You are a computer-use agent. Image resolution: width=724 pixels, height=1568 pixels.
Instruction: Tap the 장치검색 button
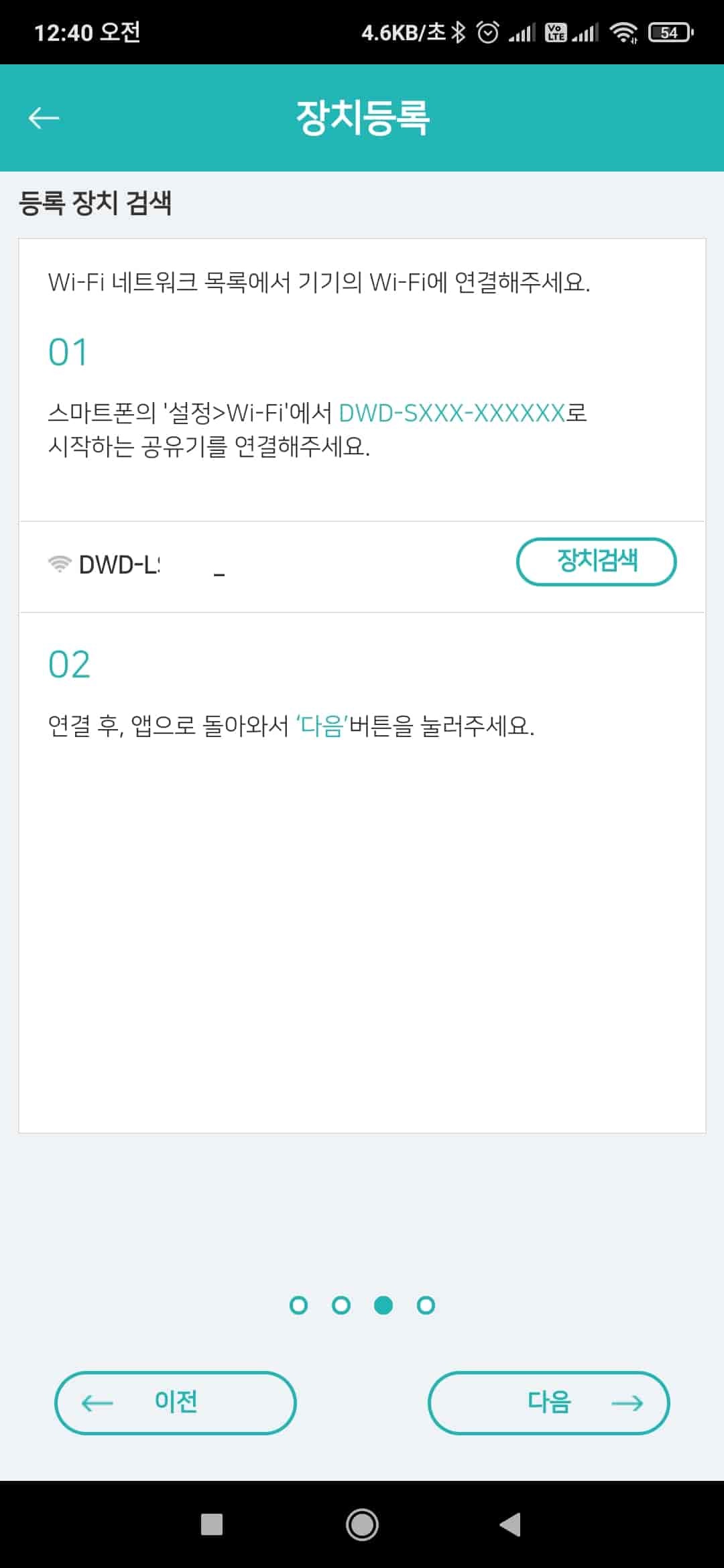[x=595, y=563]
